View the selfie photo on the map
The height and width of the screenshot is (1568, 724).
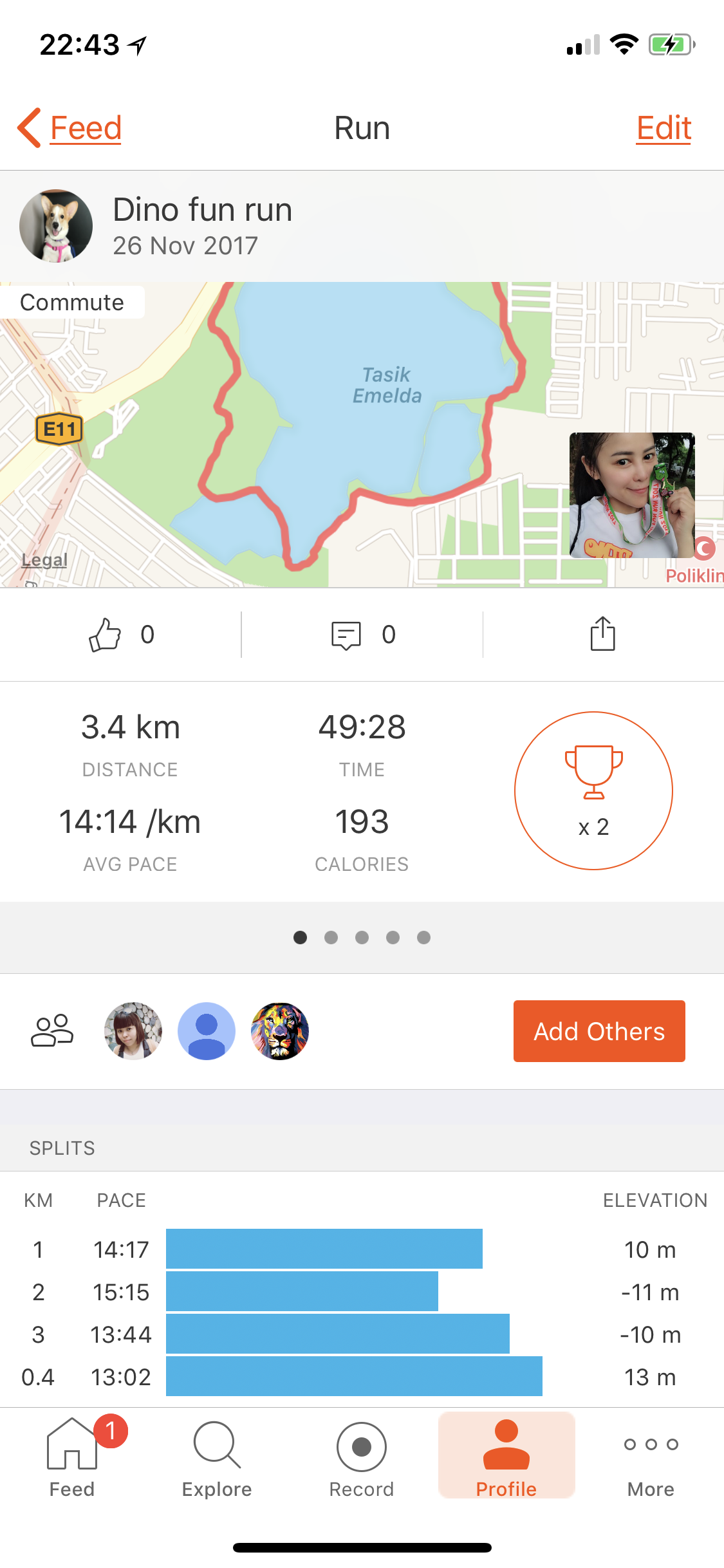[632, 495]
